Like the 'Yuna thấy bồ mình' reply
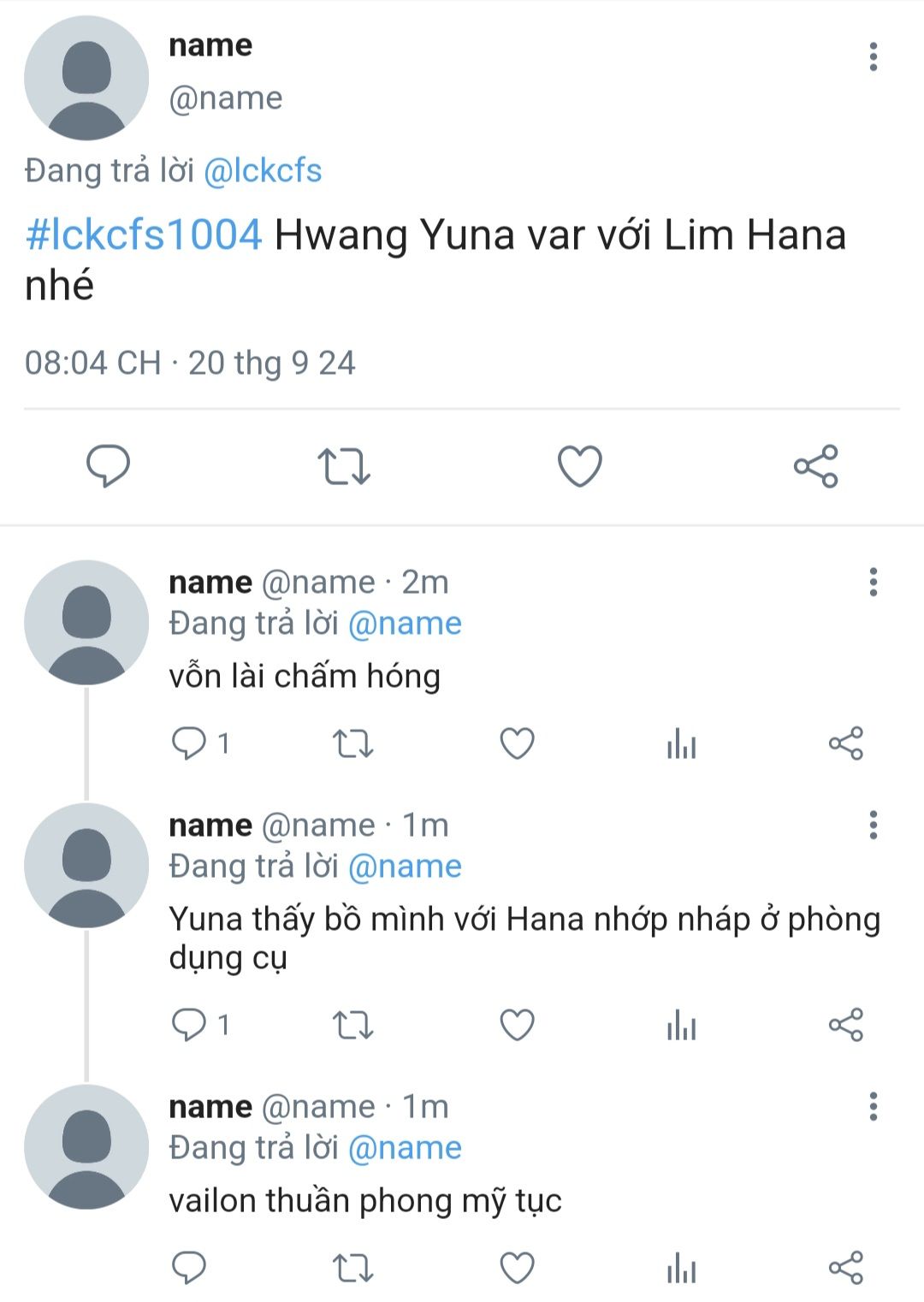This screenshot has width=924, height=1302. (x=517, y=1024)
